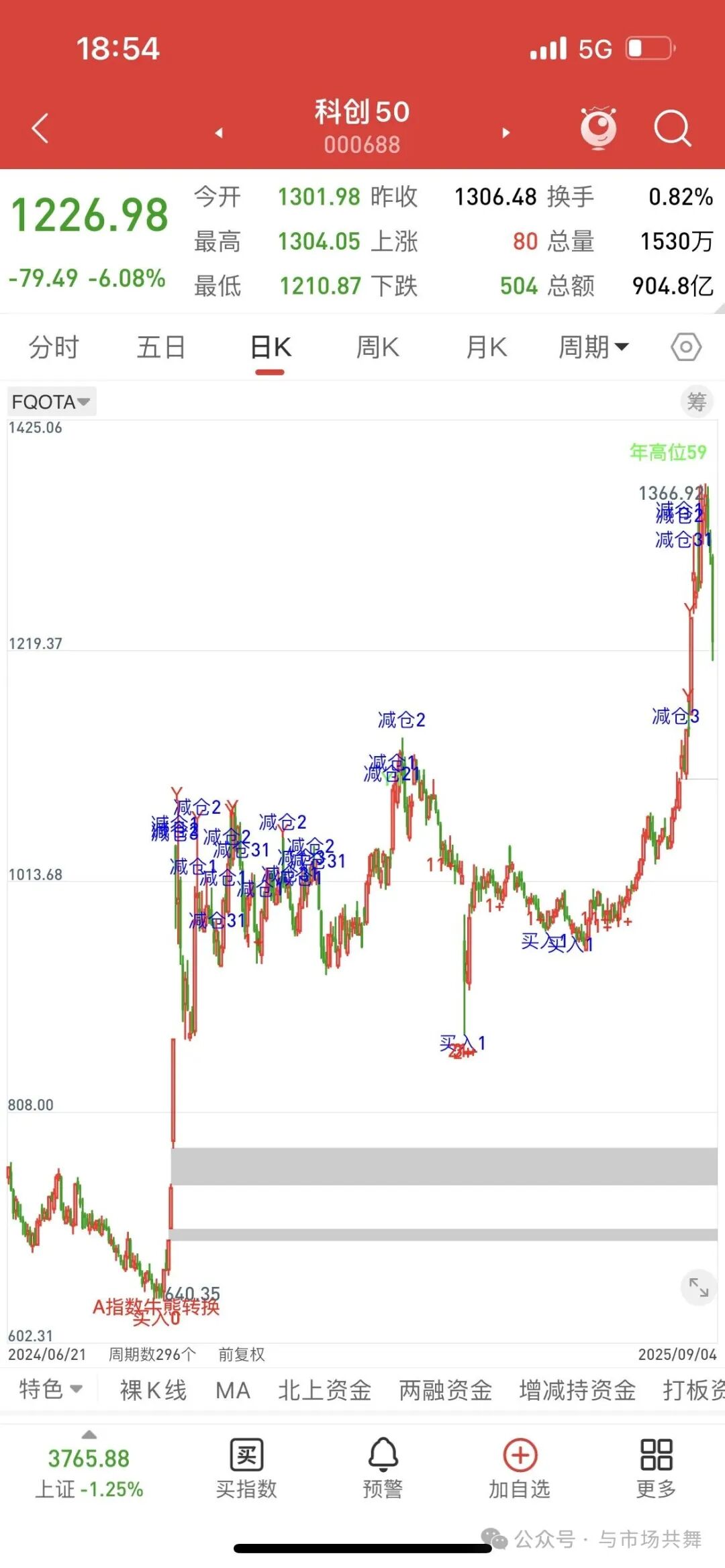Viewport: 725px width, 1568px height.
Task: Expand the 周期 dropdown
Action: tap(594, 348)
